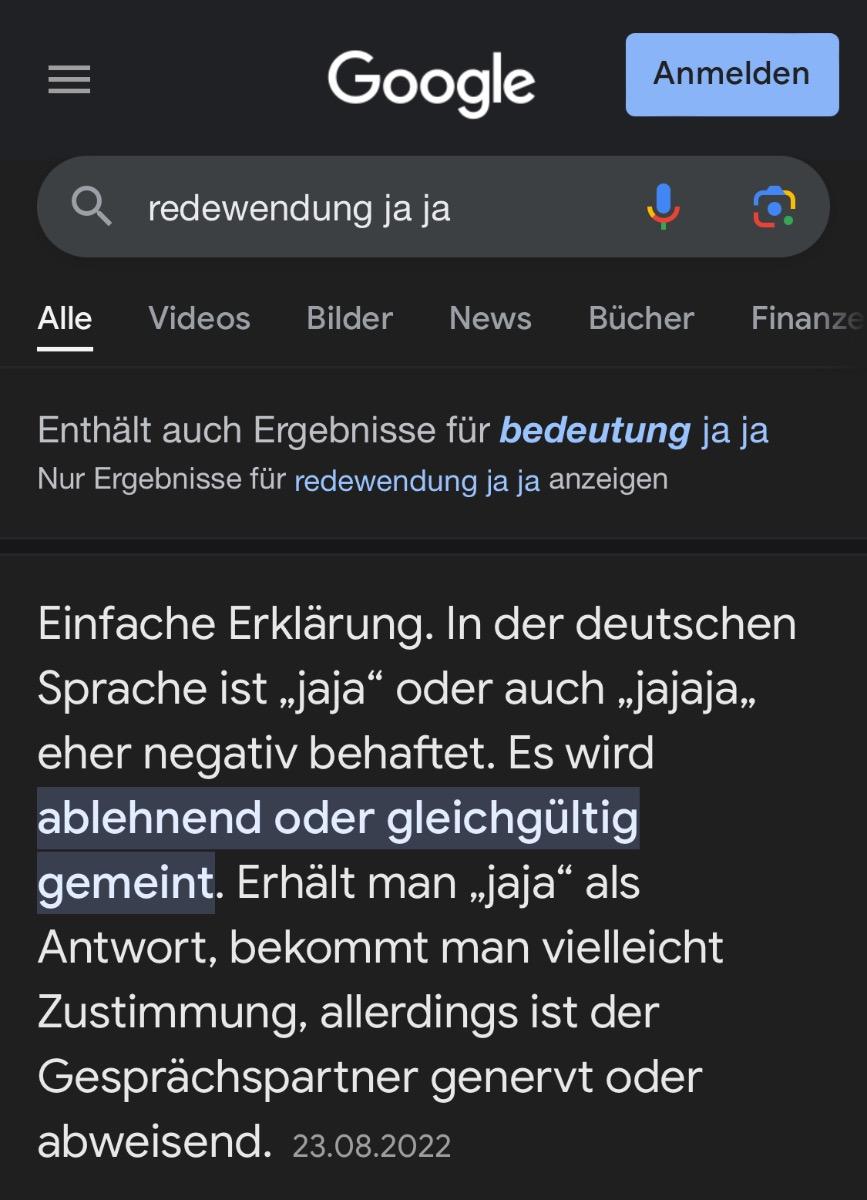867x1200 pixels.
Task: Tap the Anmelden sign-in button
Action: (x=731, y=74)
